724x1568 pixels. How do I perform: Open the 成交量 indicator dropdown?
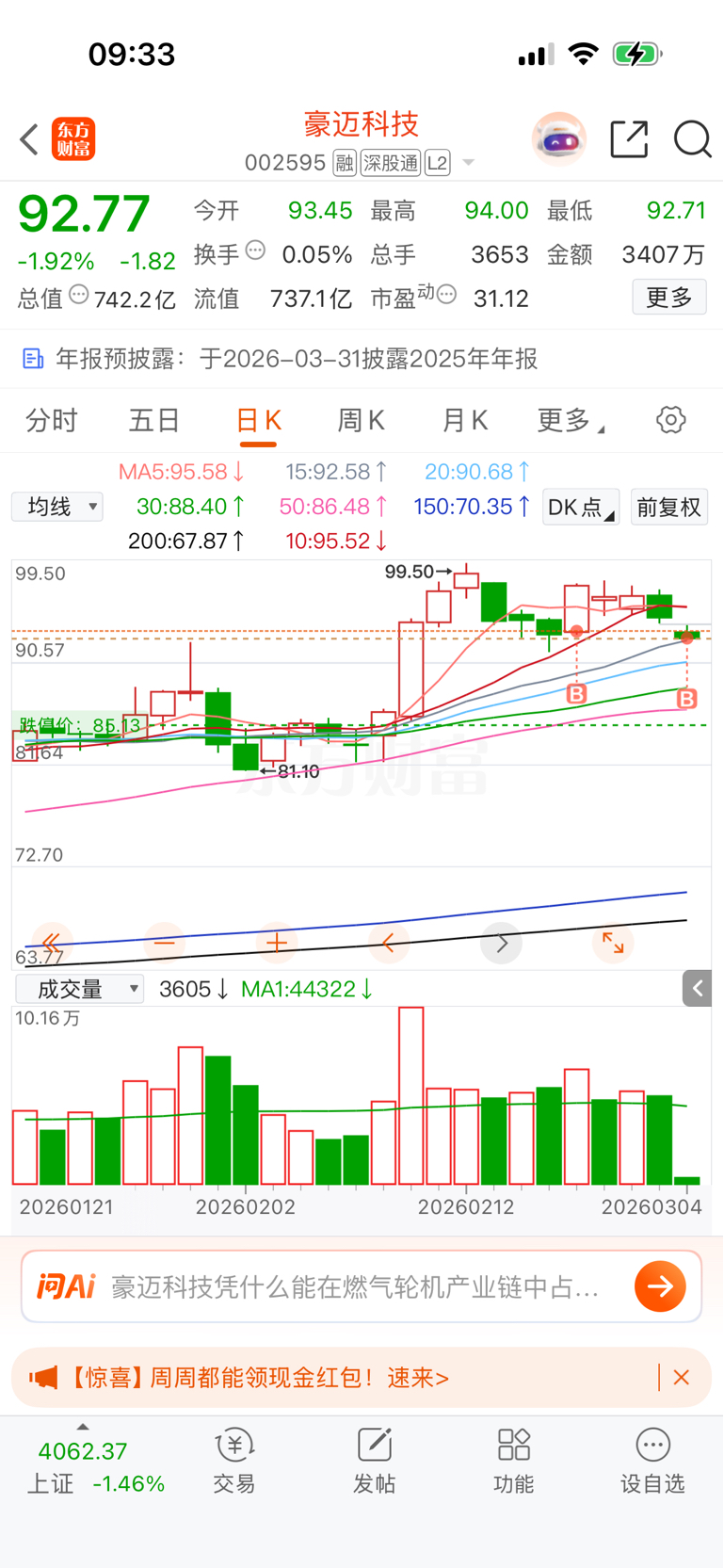(x=80, y=989)
